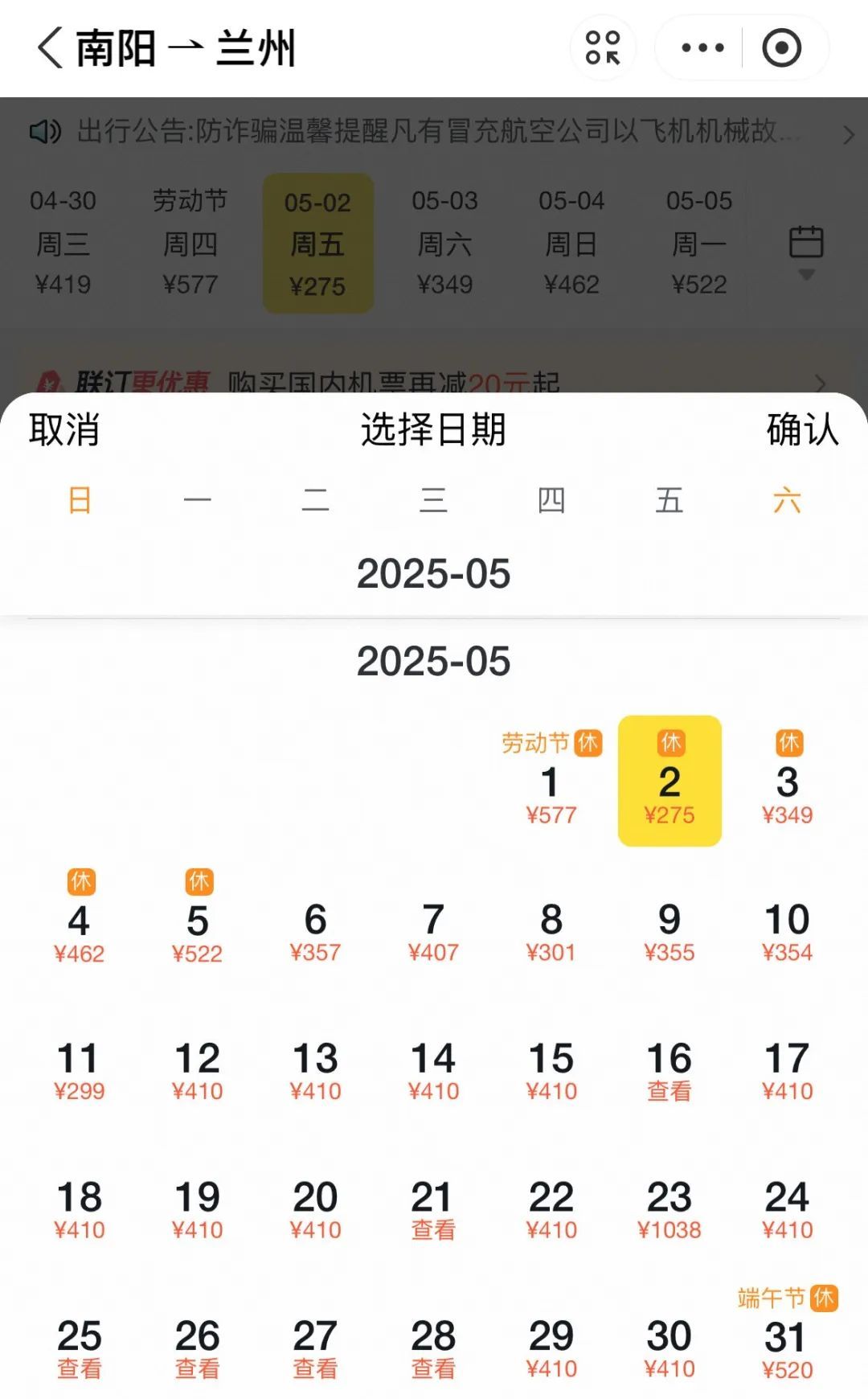
Task: Pick May 31 端午节 priced ¥520
Action: (x=787, y=1348)
